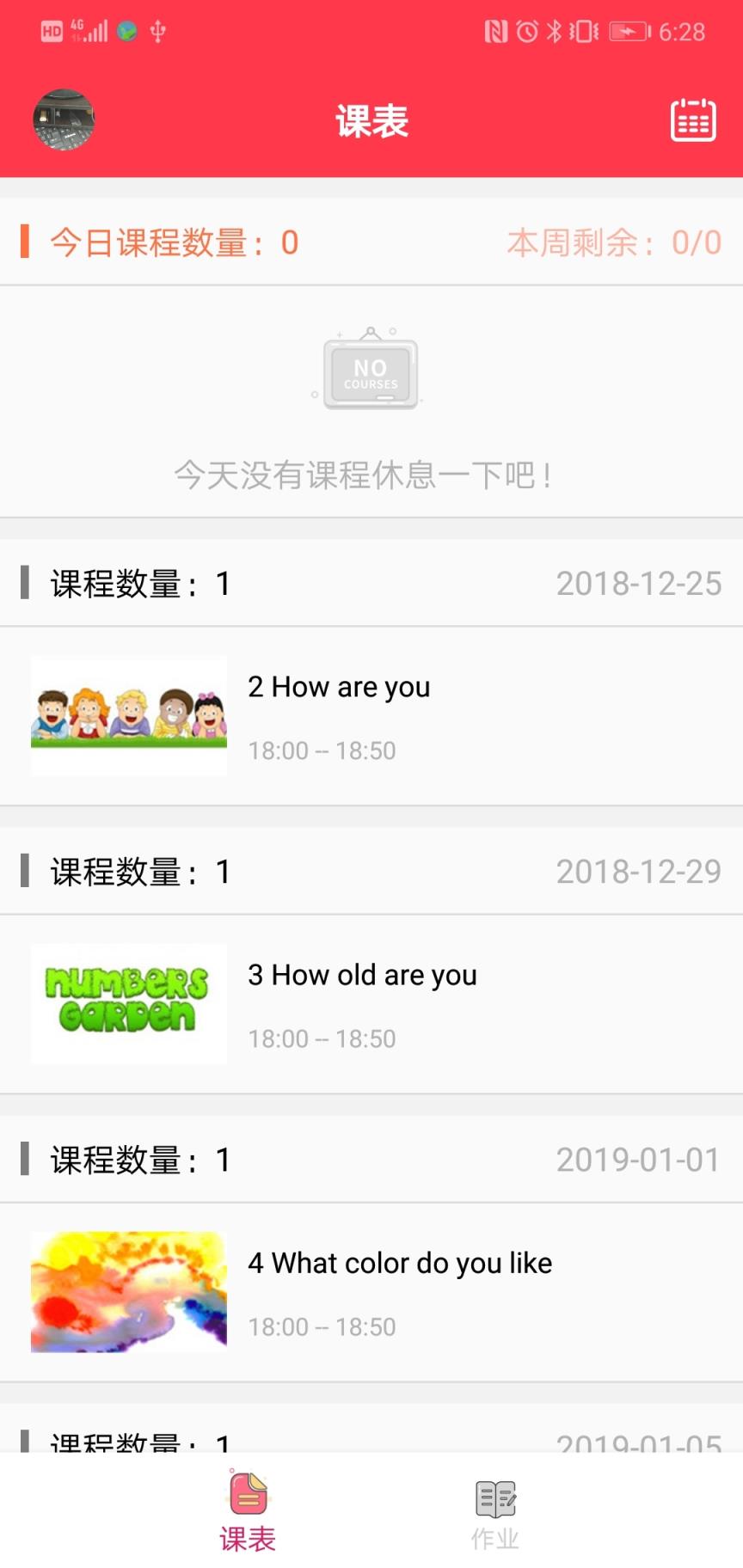Expand the 2018-12-29 course section
The width and height of the screenshot is (743, 1568).
[371, 872]
